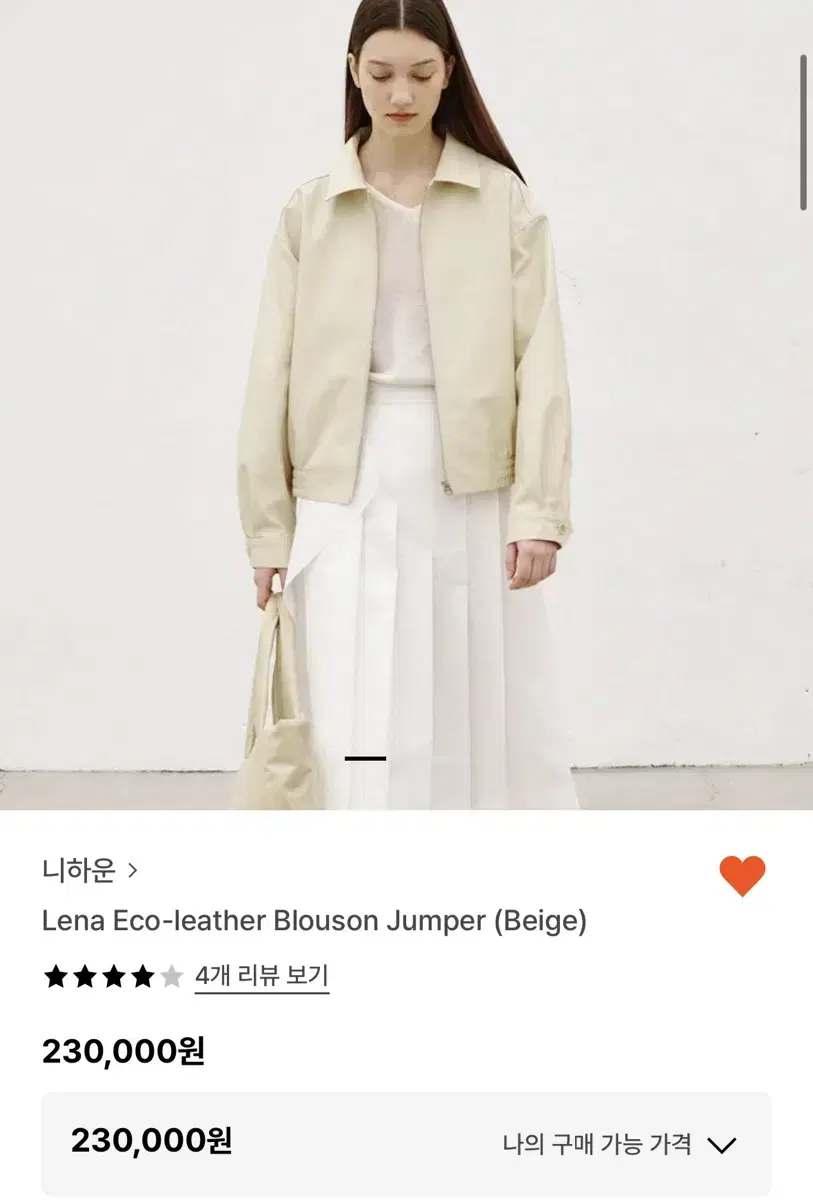Tap the product model photo
This screenshot has height=1200, width=813.
click(406, 400)
